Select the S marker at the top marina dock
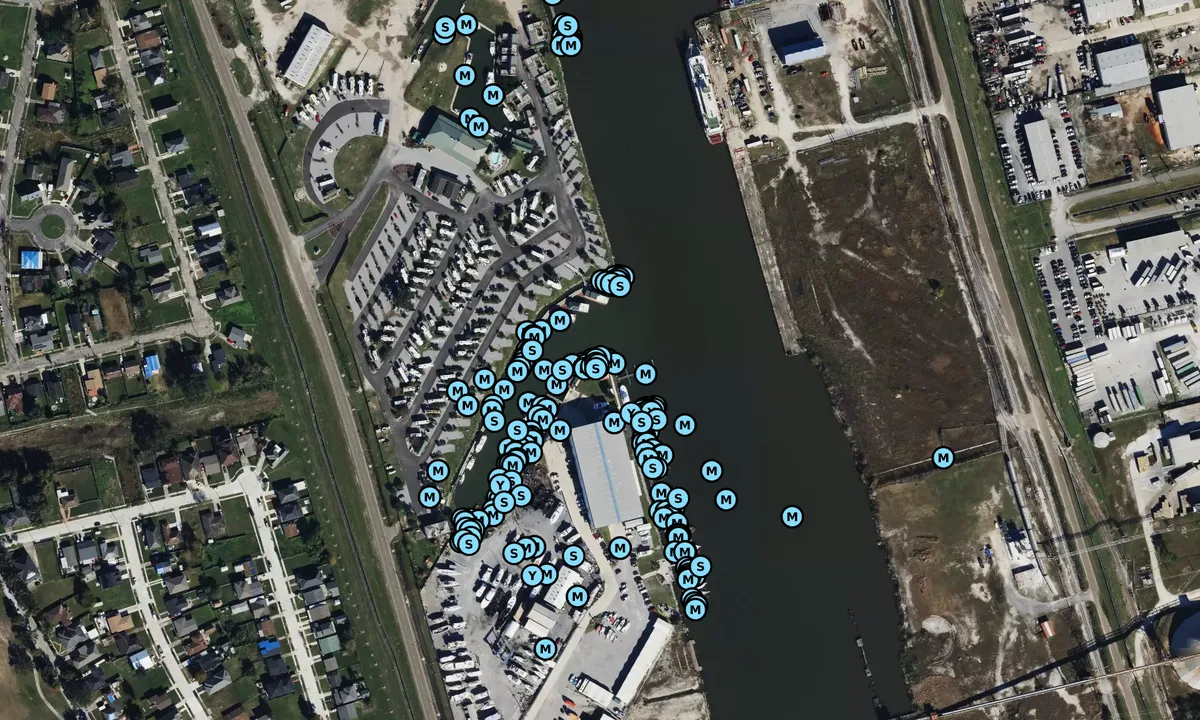The image size is (1200, 720). coord(567,26)
